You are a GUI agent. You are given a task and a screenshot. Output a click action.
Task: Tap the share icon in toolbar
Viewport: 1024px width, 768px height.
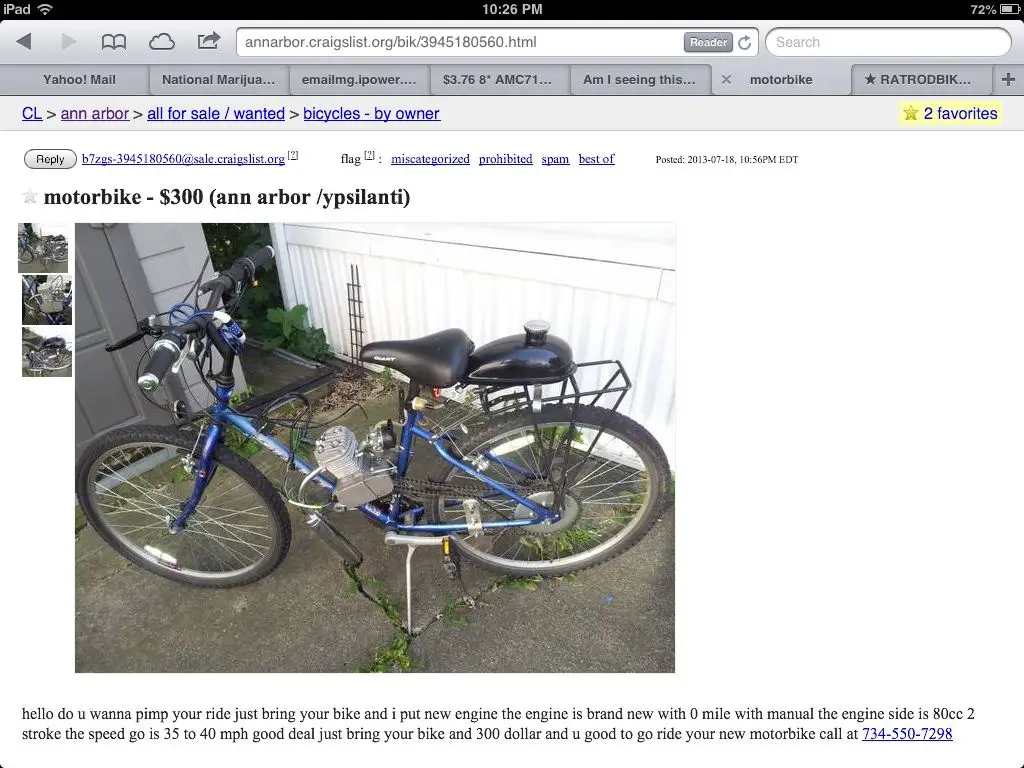[208, 42]
